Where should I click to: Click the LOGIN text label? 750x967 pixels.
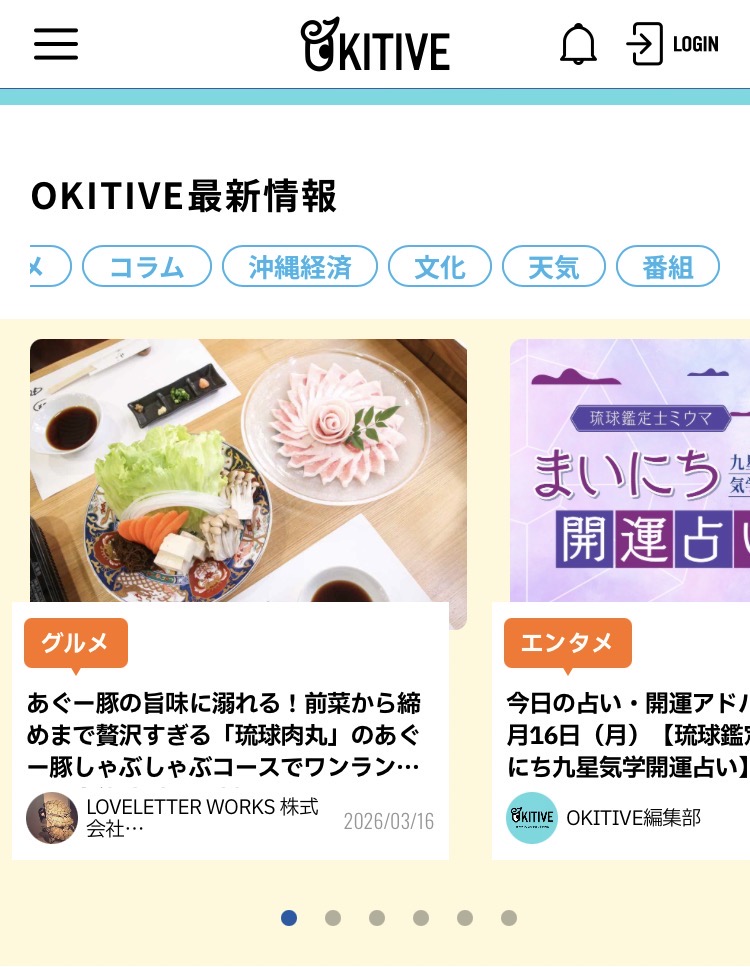(696, 44)
